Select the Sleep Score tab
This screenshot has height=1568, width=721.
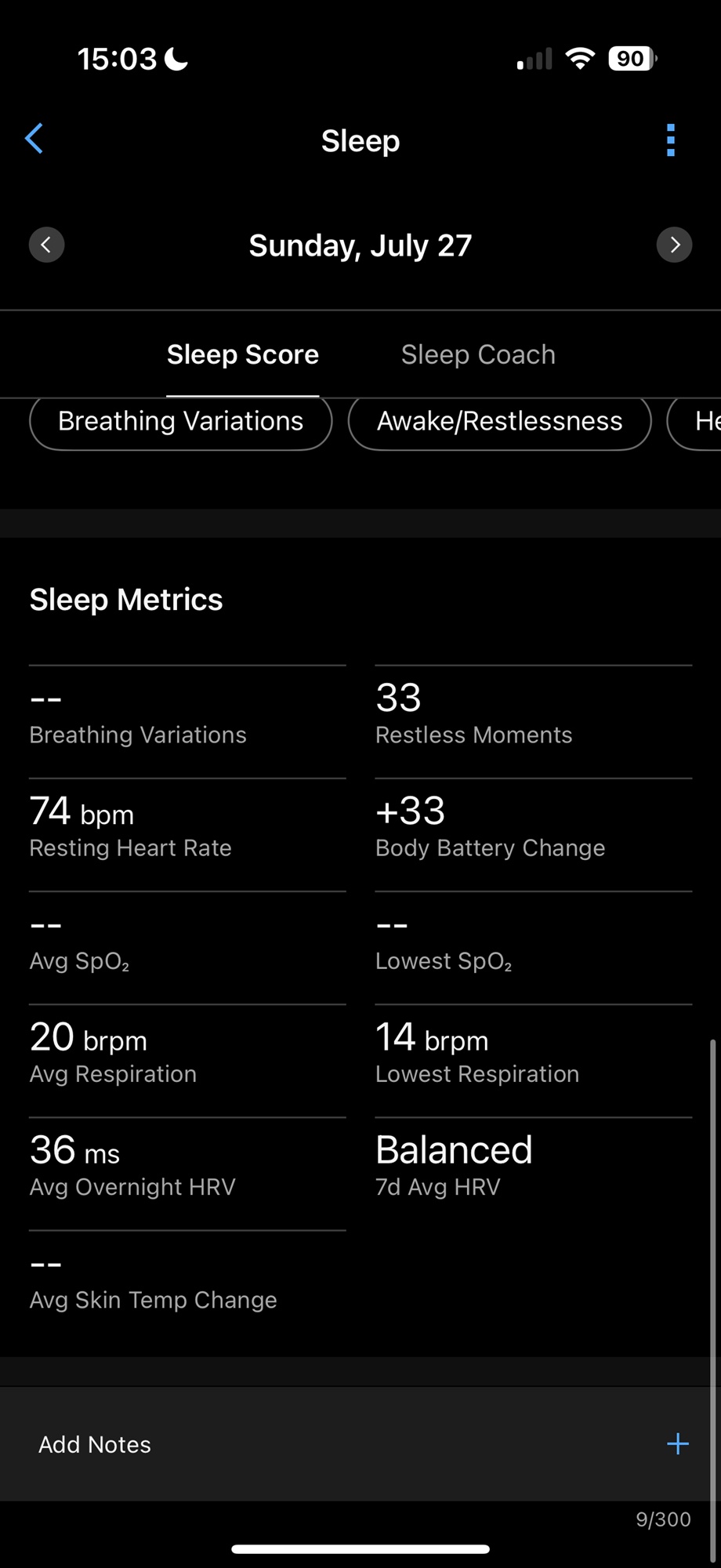243,354
